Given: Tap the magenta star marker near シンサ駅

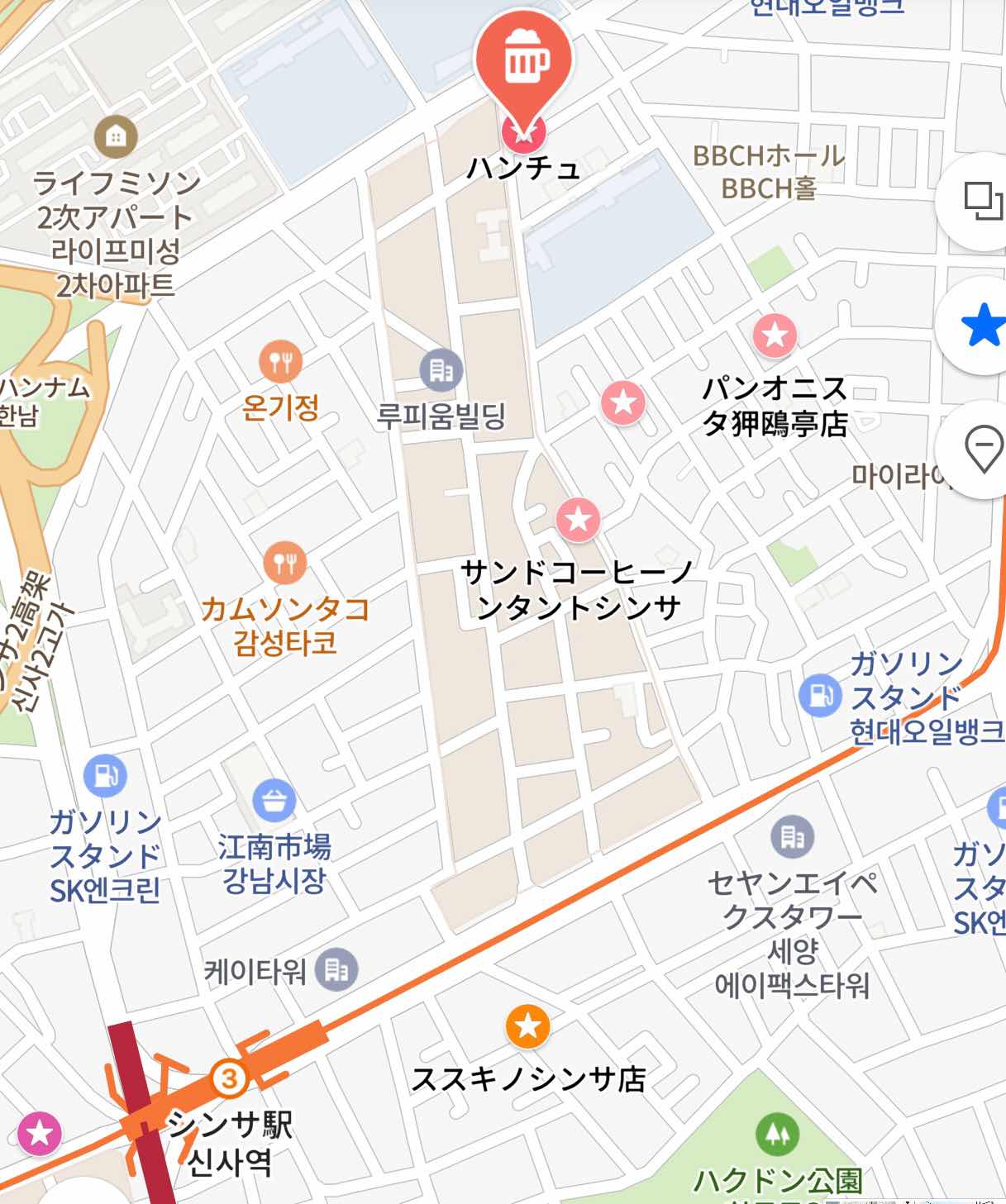Looking at the screenshot, I should pyautogui.click(x=40, y=1133).
